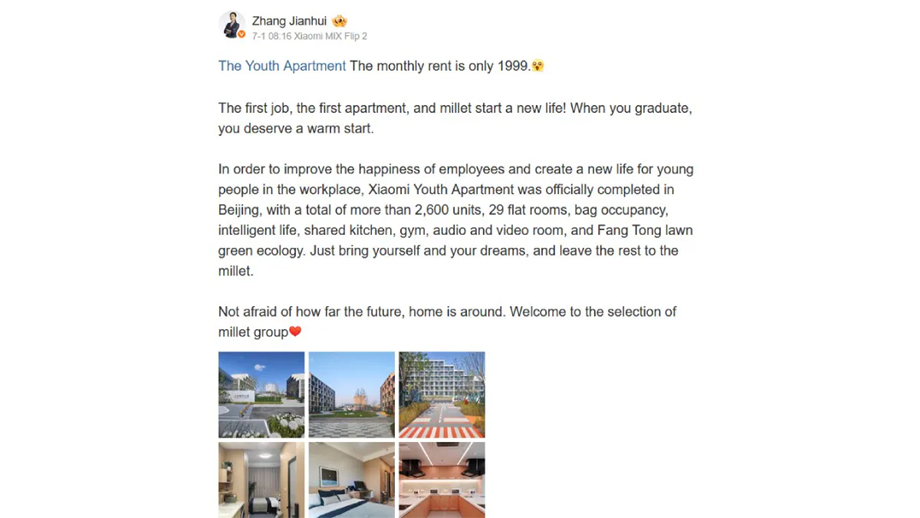
Task: View the entrance sign with white flowers photo
Action: (261, 394)
